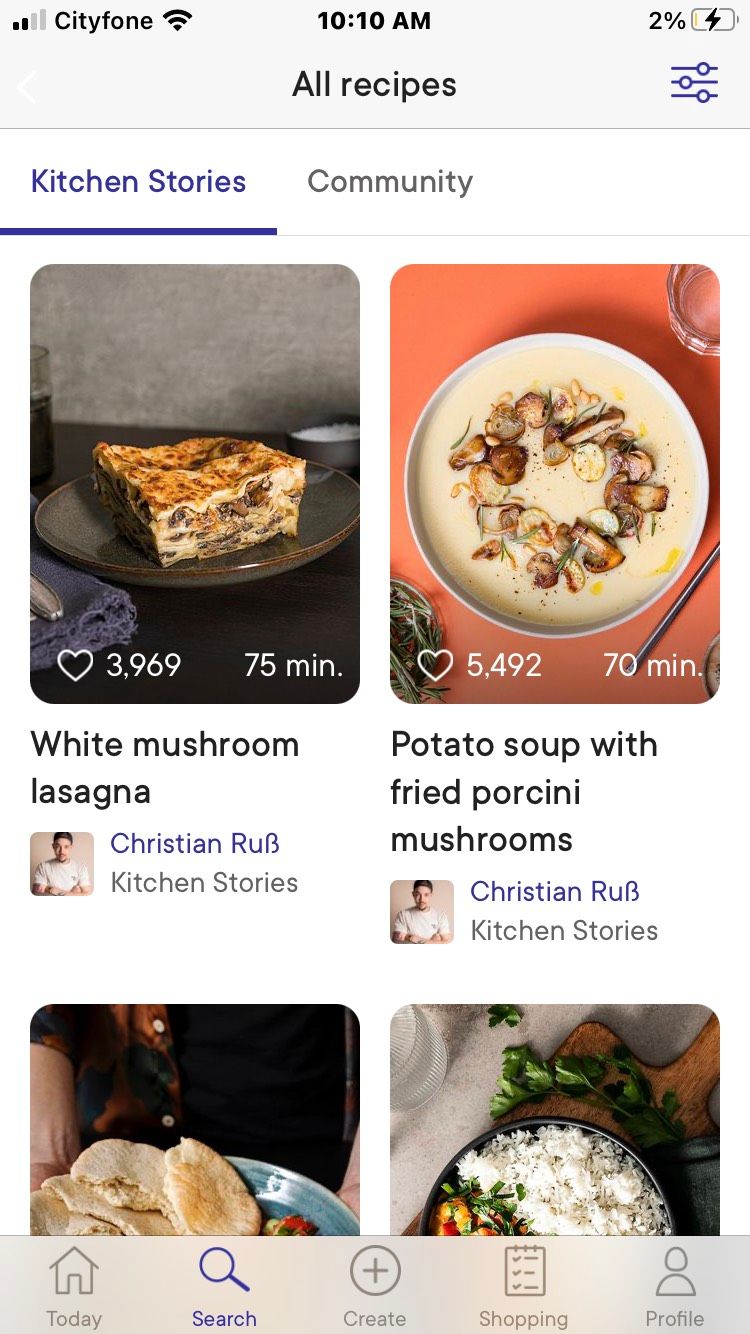This screenshot has width=750, height=1334.
Task: Open the rice bowl recipe card
Action: coord(555,1120)
